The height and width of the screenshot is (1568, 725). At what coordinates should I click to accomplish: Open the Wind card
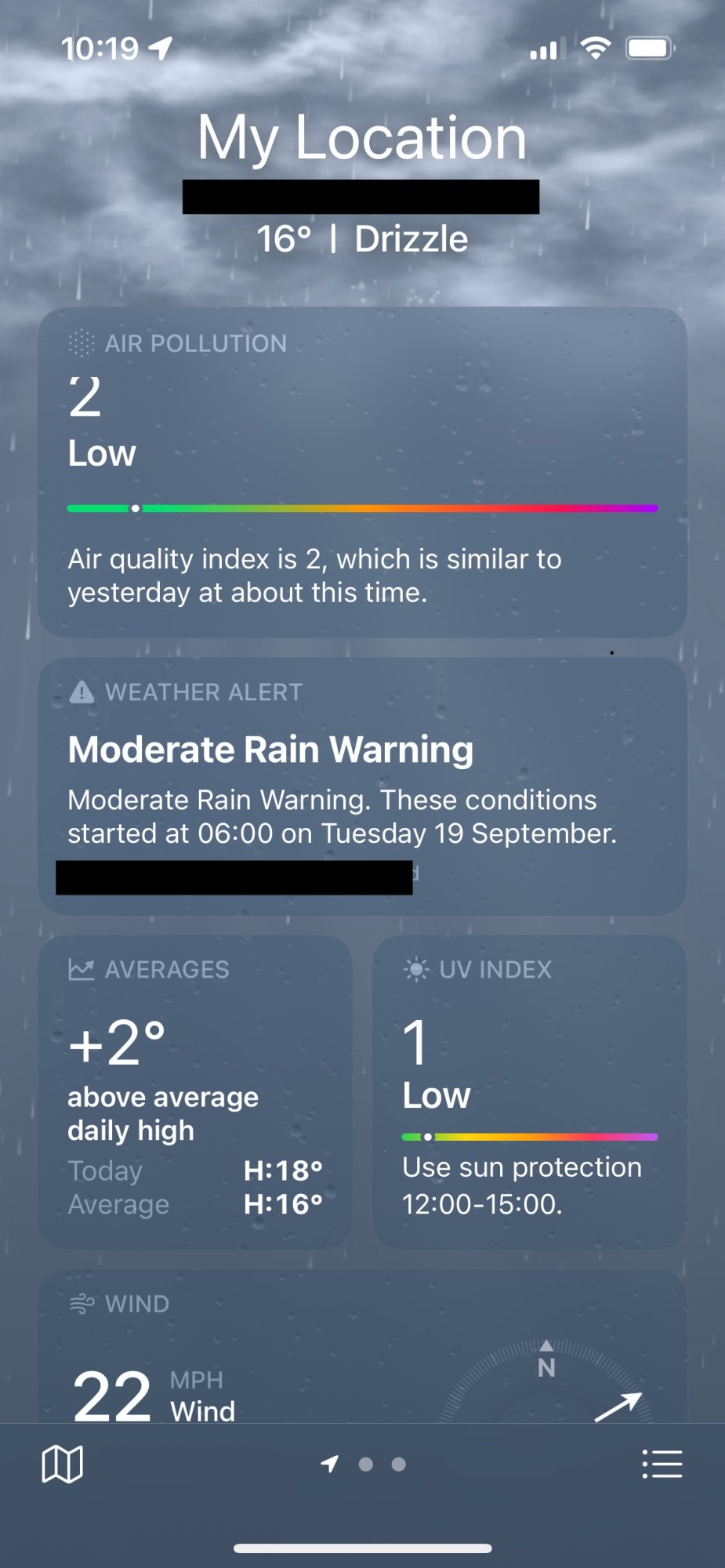coord(363,1347)
